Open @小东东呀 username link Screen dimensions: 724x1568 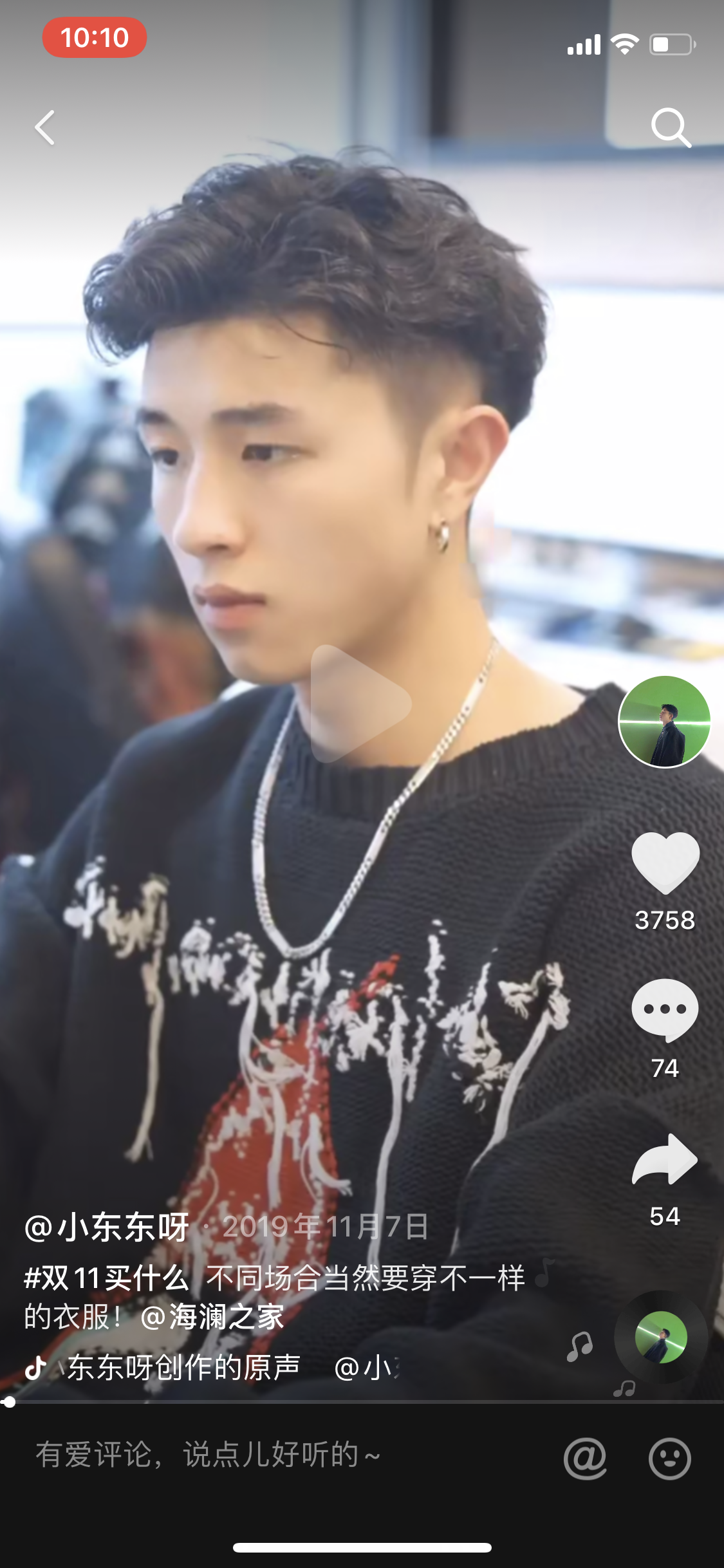(x=107, y=1226)
